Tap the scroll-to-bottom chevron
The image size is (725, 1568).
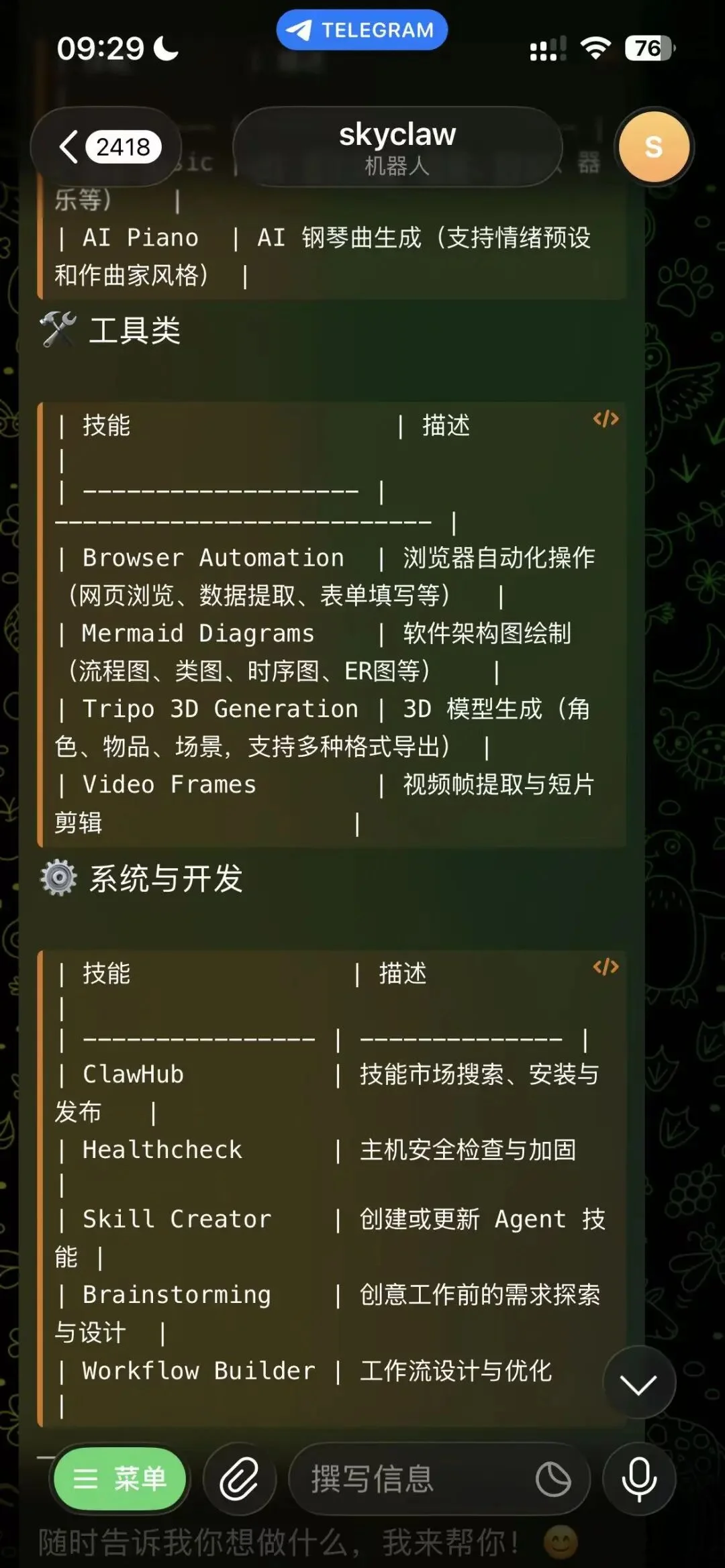click(x=639, y=1385)
